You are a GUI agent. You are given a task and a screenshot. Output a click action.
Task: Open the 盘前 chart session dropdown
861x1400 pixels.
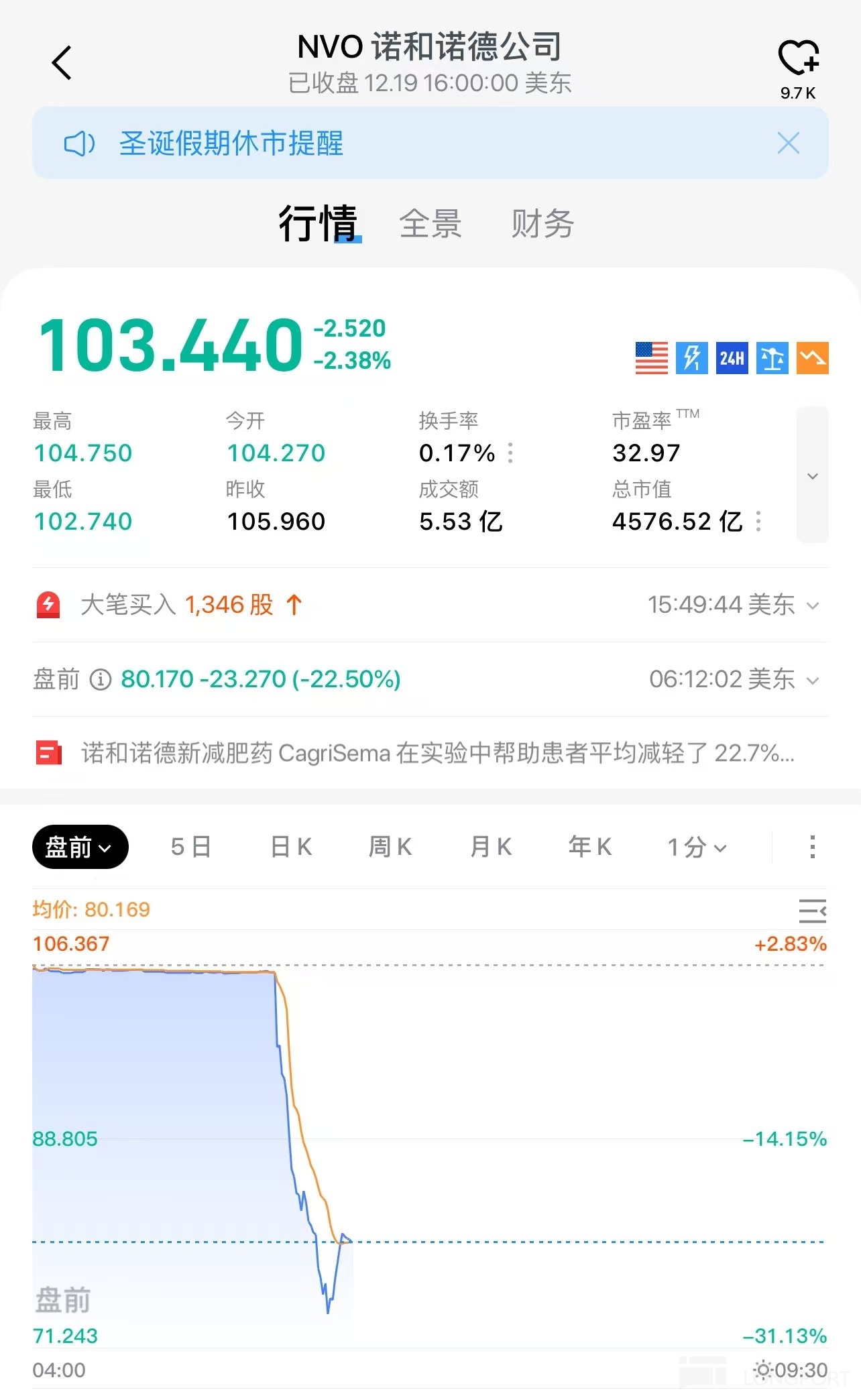pyautogui.click(x=80, y=848)
